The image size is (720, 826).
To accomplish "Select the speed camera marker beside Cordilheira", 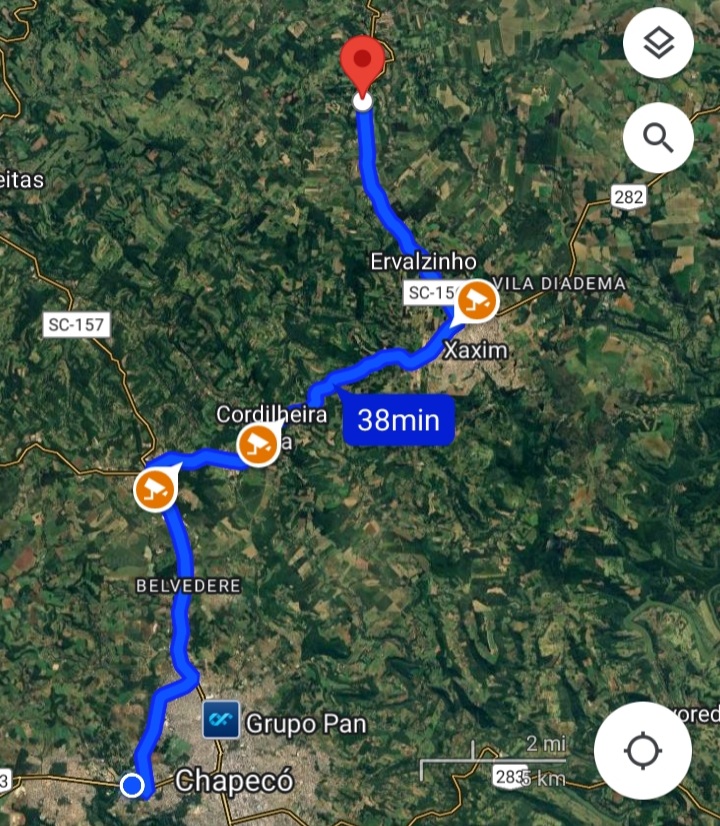I will [x=258, y=443].
